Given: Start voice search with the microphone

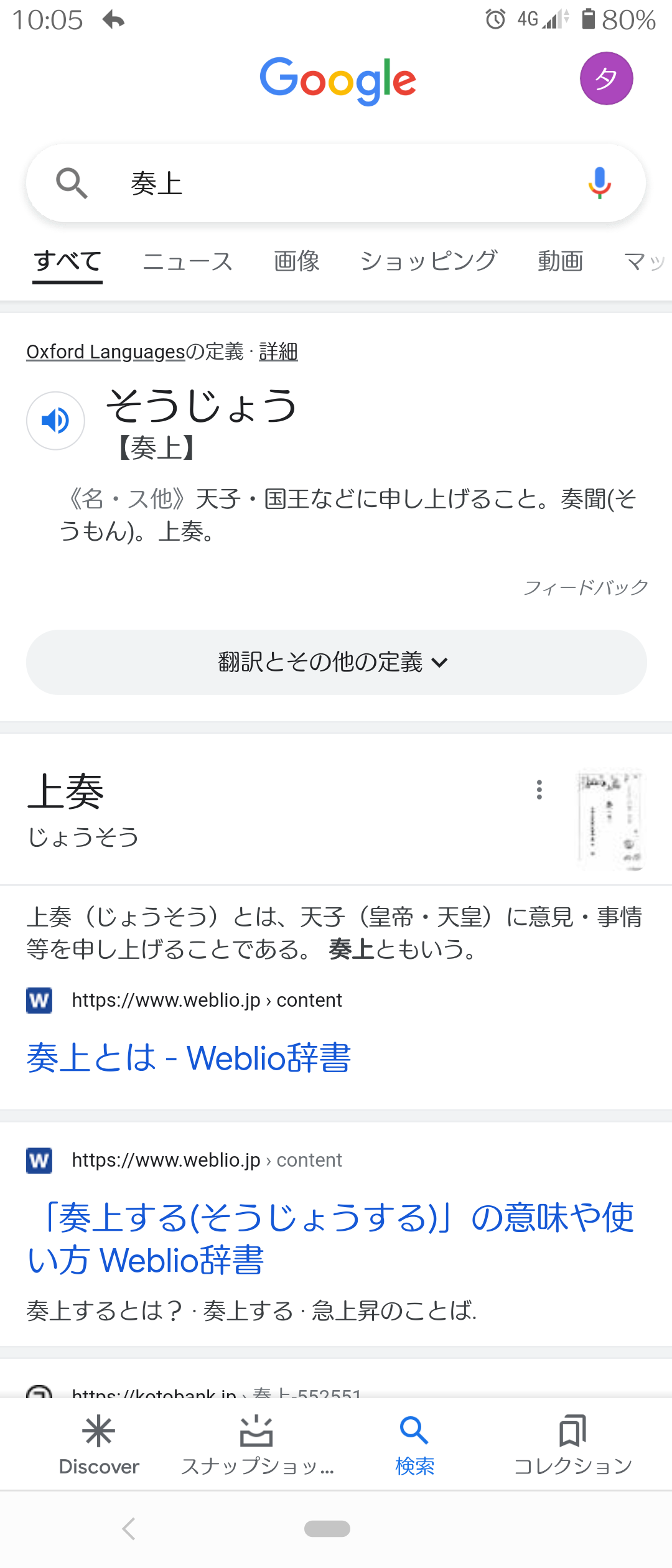Looking at the screenshot, I should point(599,183).
